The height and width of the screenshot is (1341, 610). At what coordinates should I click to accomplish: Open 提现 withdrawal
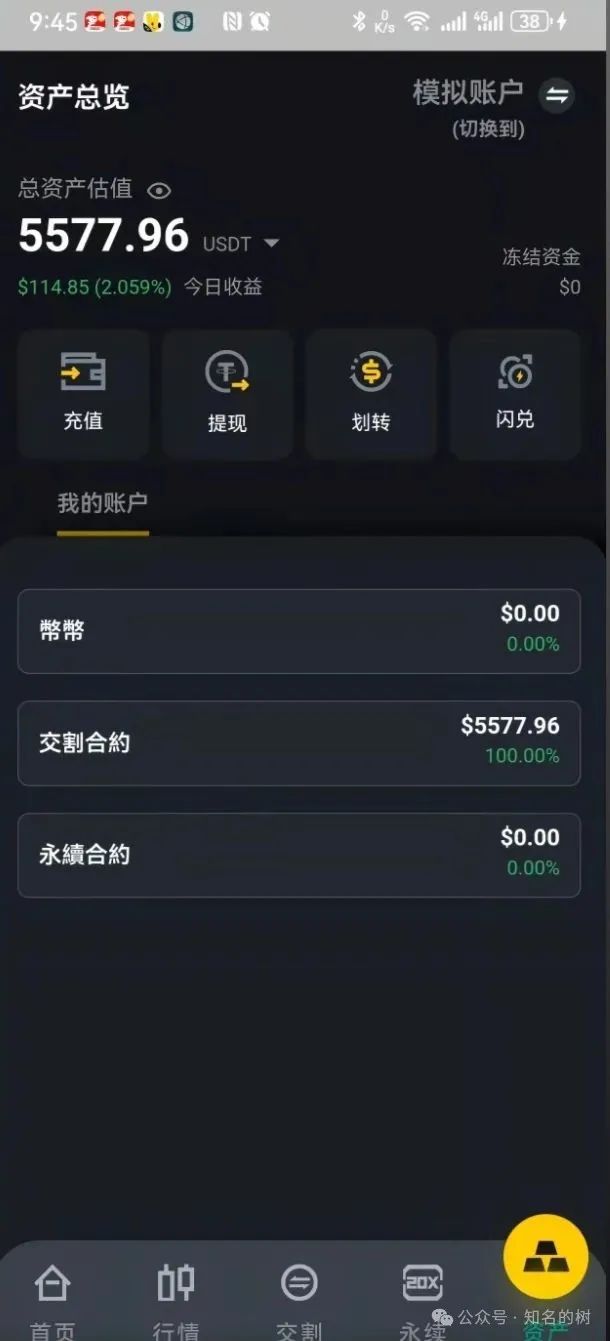tap(227, 393)
